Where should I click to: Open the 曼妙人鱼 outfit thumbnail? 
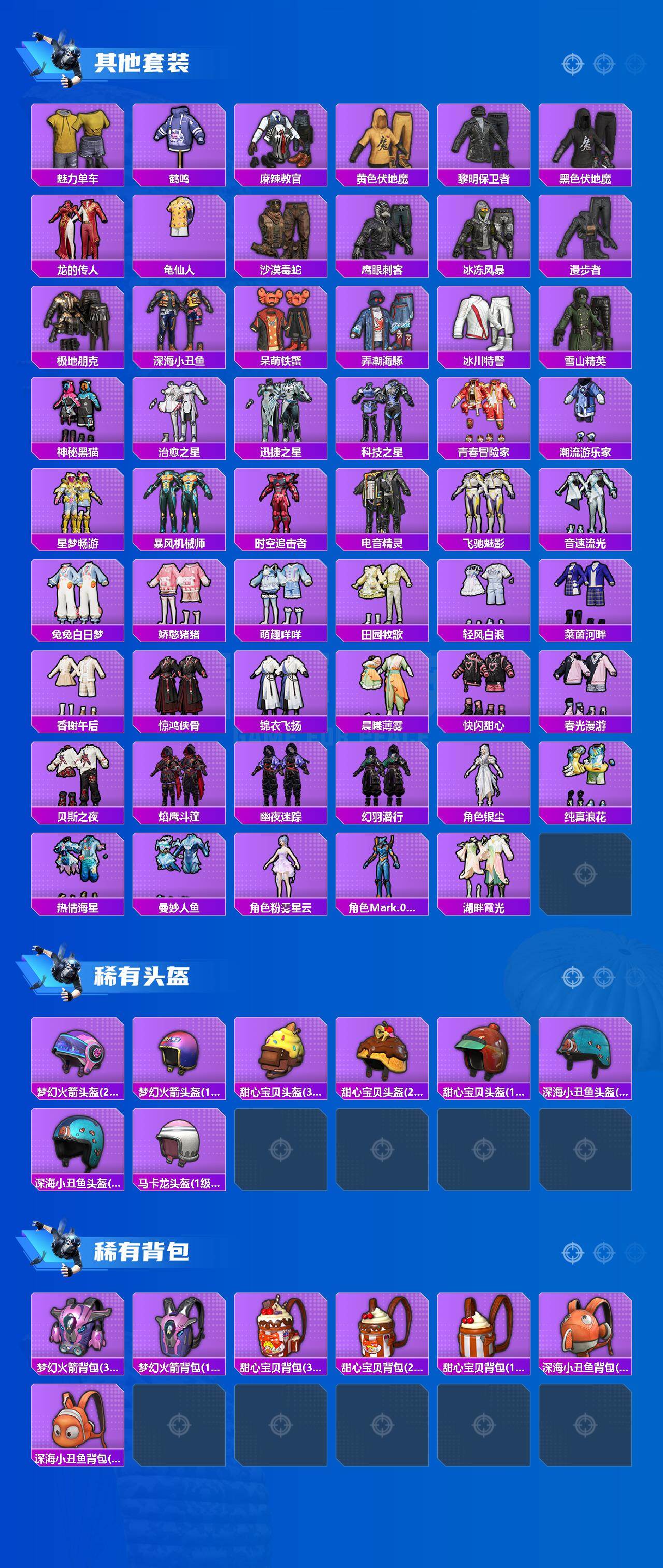pyautogui.click(x=179, y=874)
